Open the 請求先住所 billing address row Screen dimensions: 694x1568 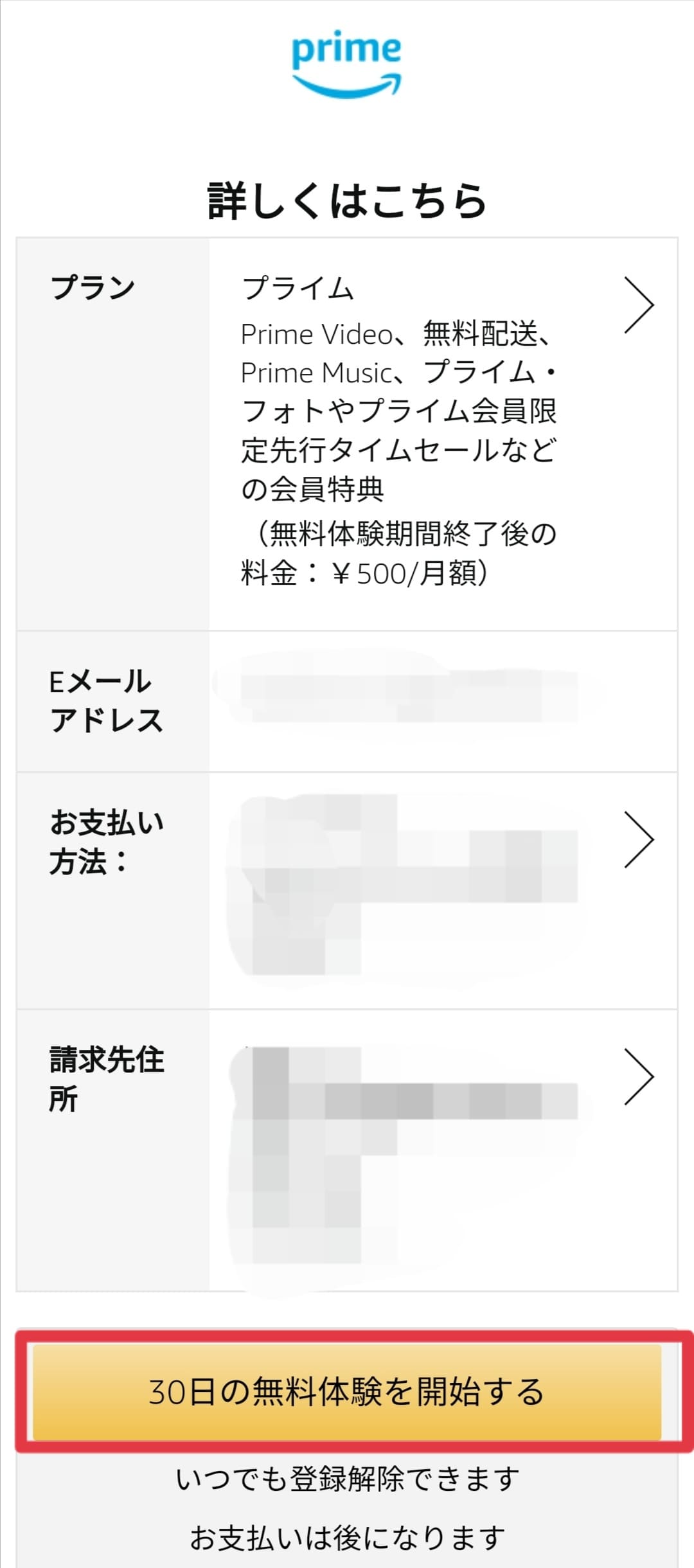tap(639, 1077)
